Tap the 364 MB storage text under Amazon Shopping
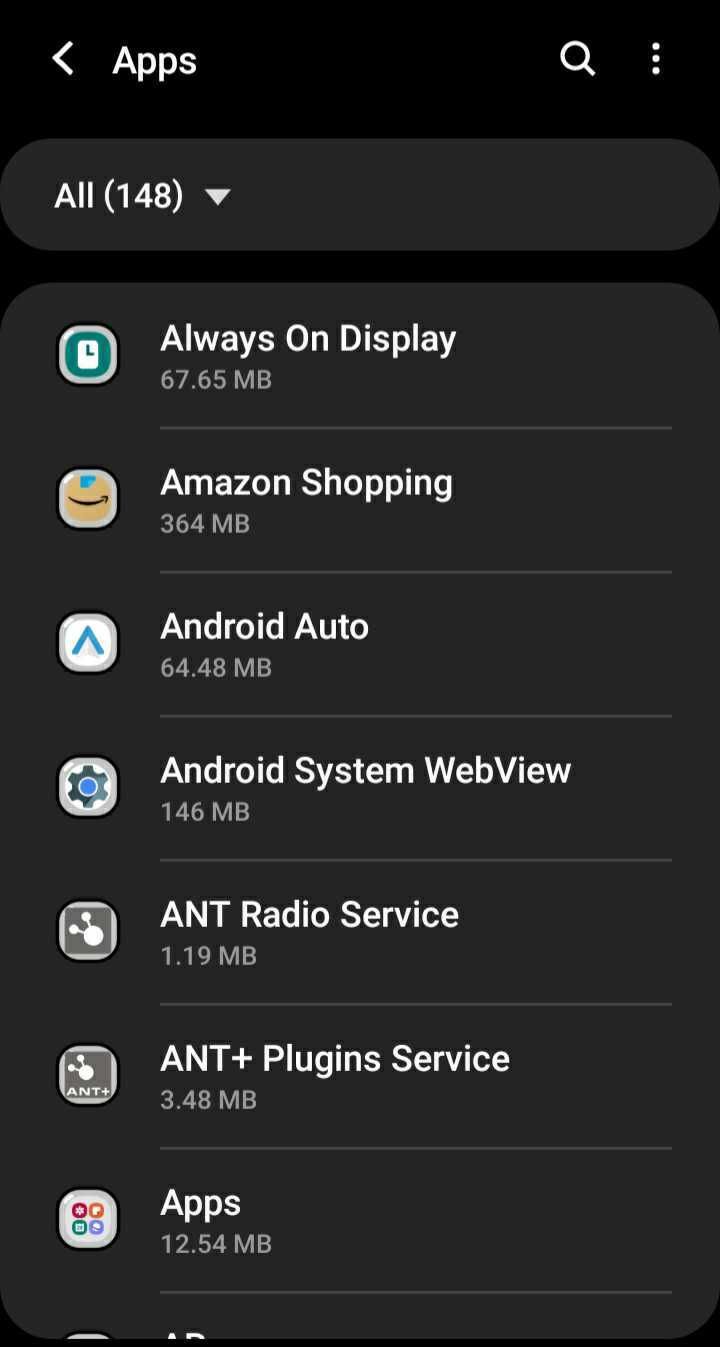The image size is (720, 1347). (x=204, y=523)
